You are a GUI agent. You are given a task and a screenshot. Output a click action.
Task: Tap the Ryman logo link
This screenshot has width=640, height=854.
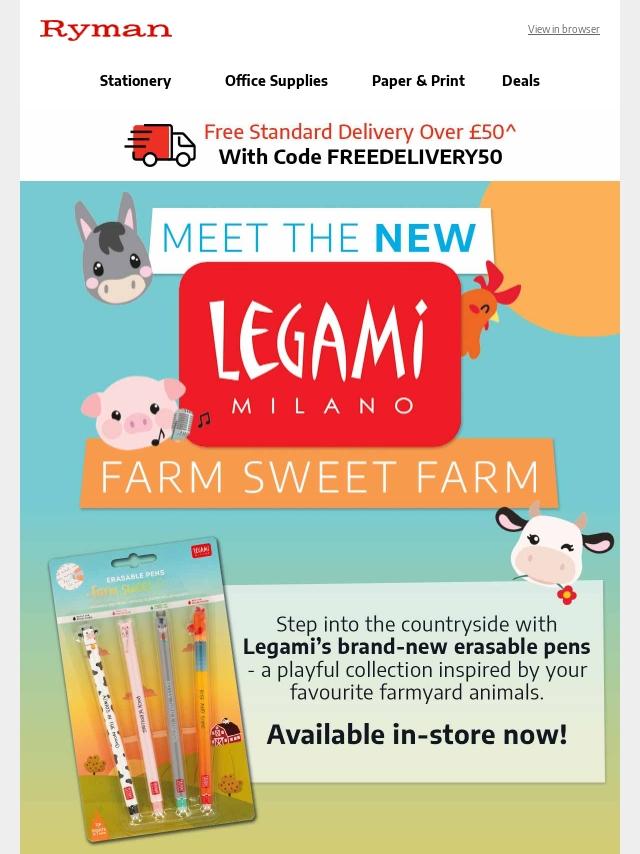tap(106, 30)
